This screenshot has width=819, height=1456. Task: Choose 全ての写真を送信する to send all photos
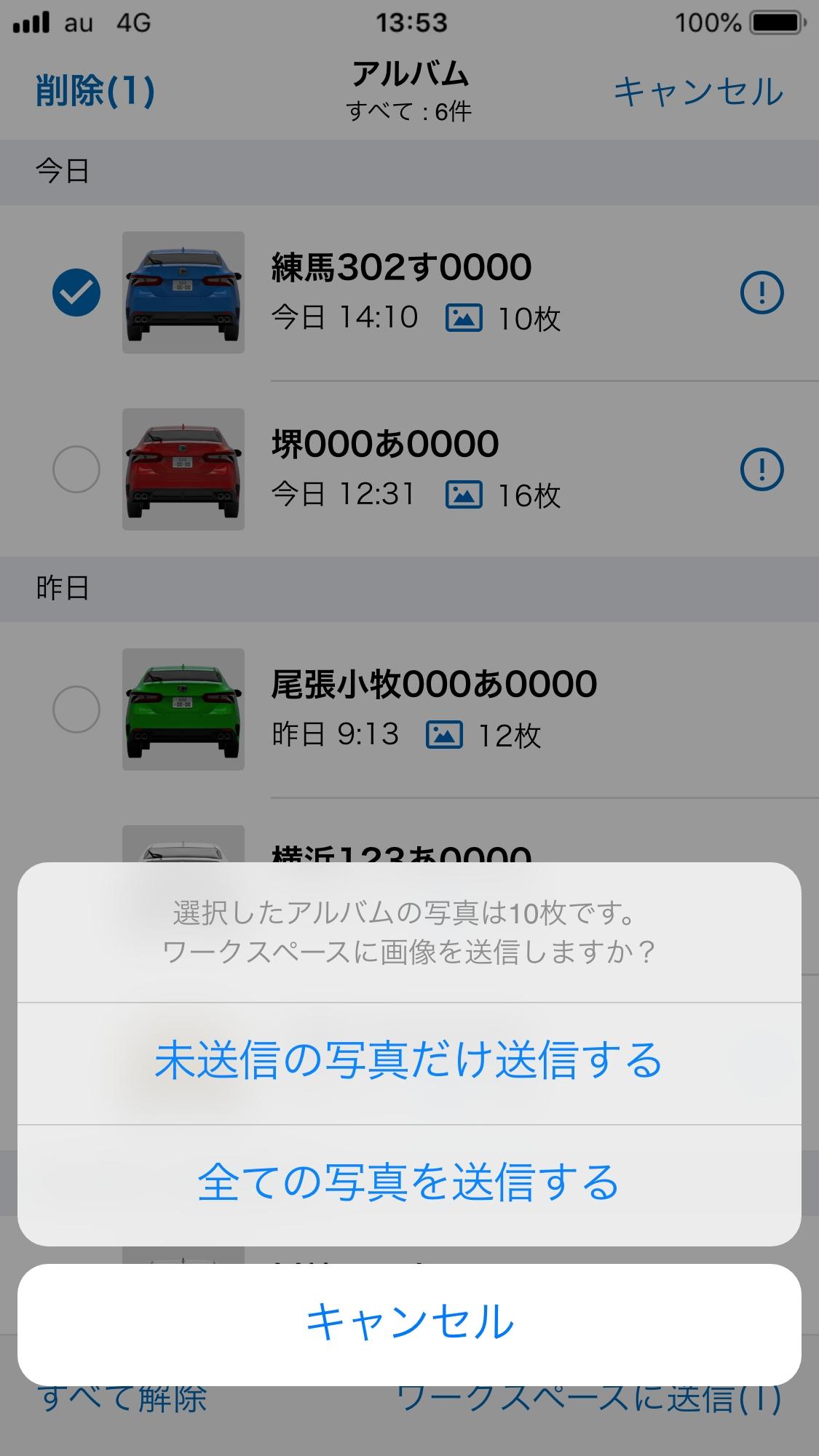(409, 1182)
